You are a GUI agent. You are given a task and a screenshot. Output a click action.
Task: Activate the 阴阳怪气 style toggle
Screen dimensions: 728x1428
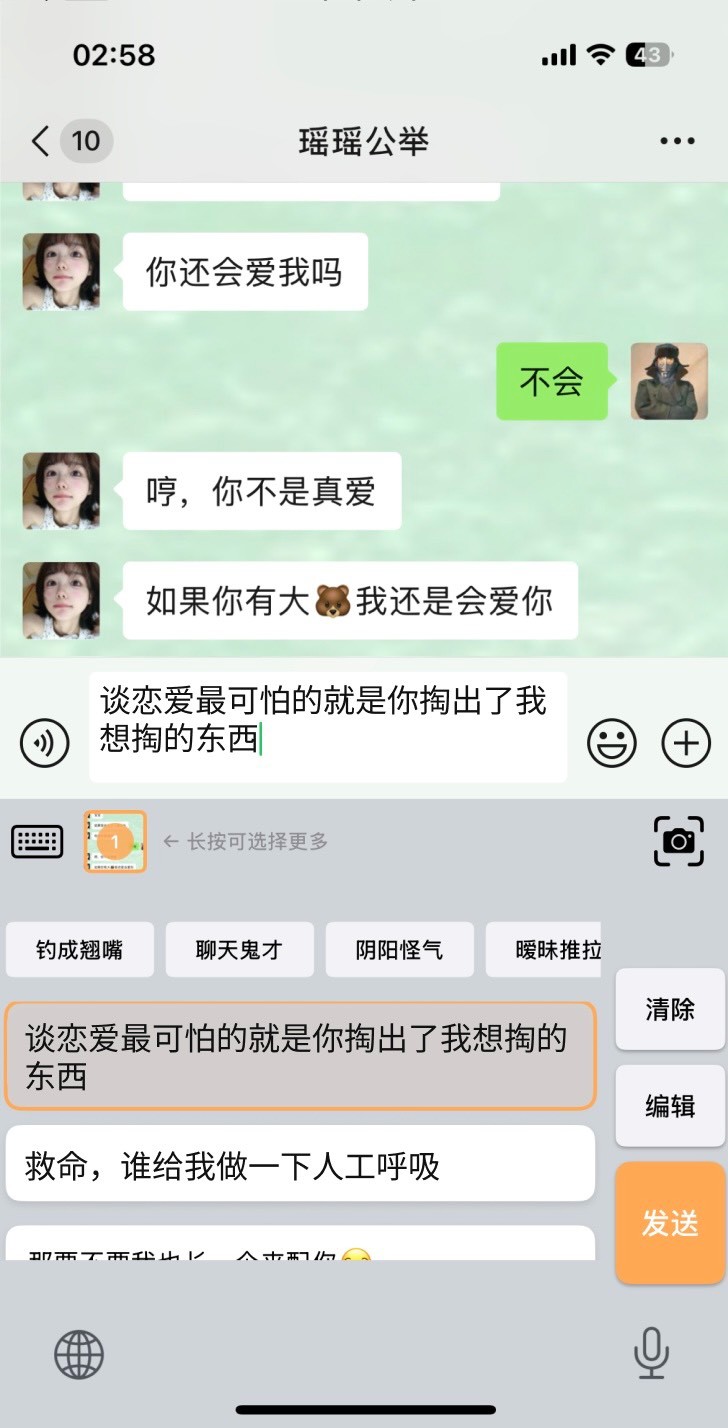coord(399,949)
